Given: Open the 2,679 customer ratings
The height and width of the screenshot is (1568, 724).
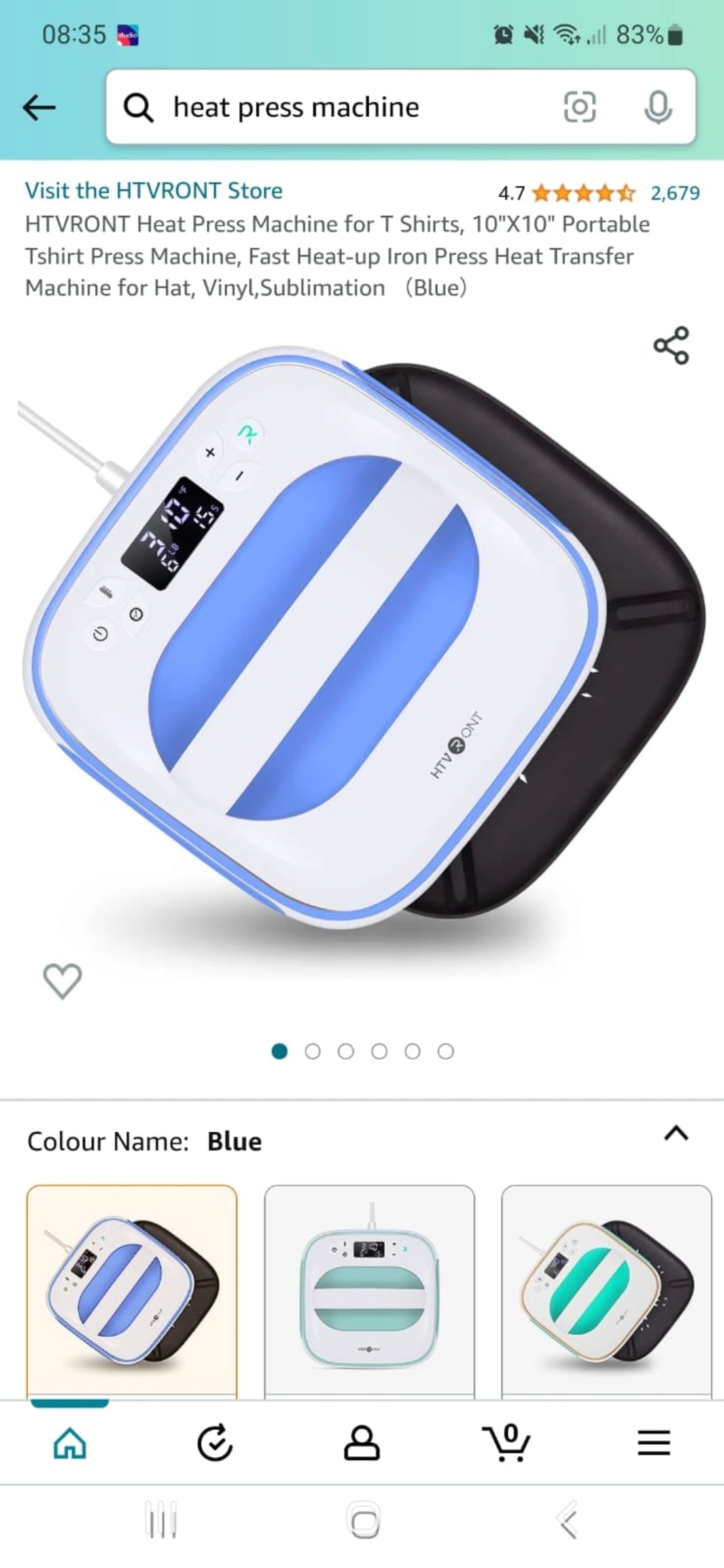Looking at the screenshot, I should pyautogui.click(x=674, y=194).
